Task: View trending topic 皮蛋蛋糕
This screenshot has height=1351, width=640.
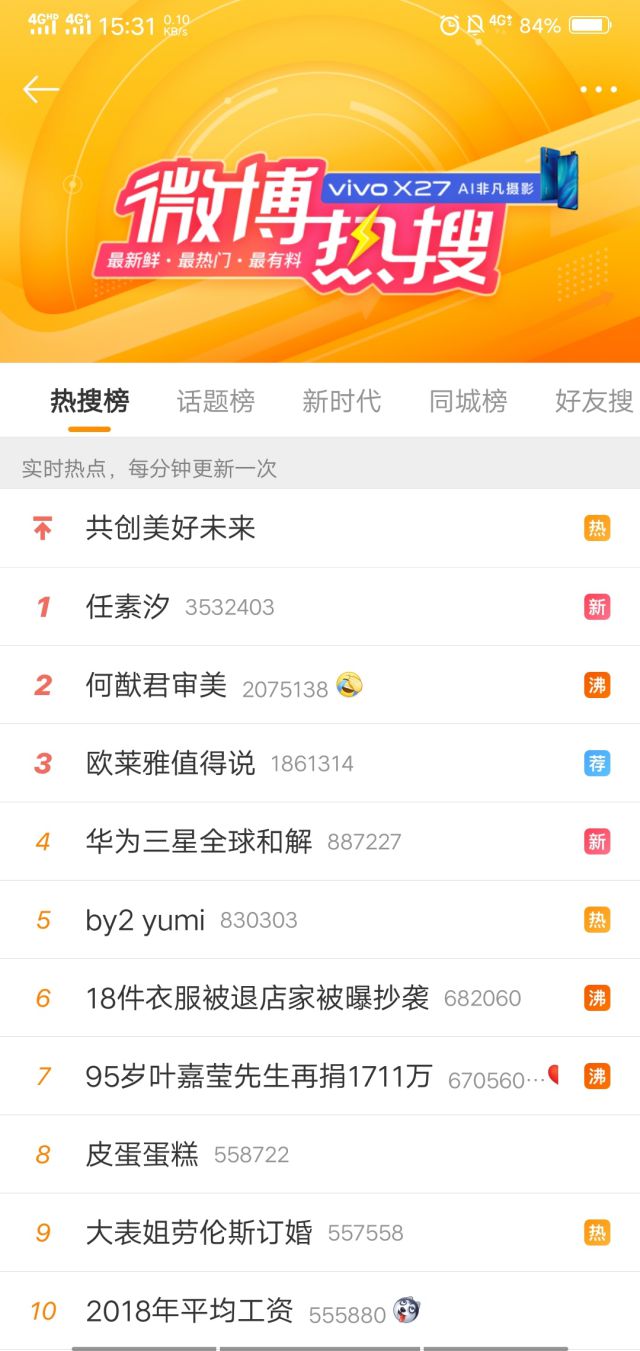Action: [142, 1154]
